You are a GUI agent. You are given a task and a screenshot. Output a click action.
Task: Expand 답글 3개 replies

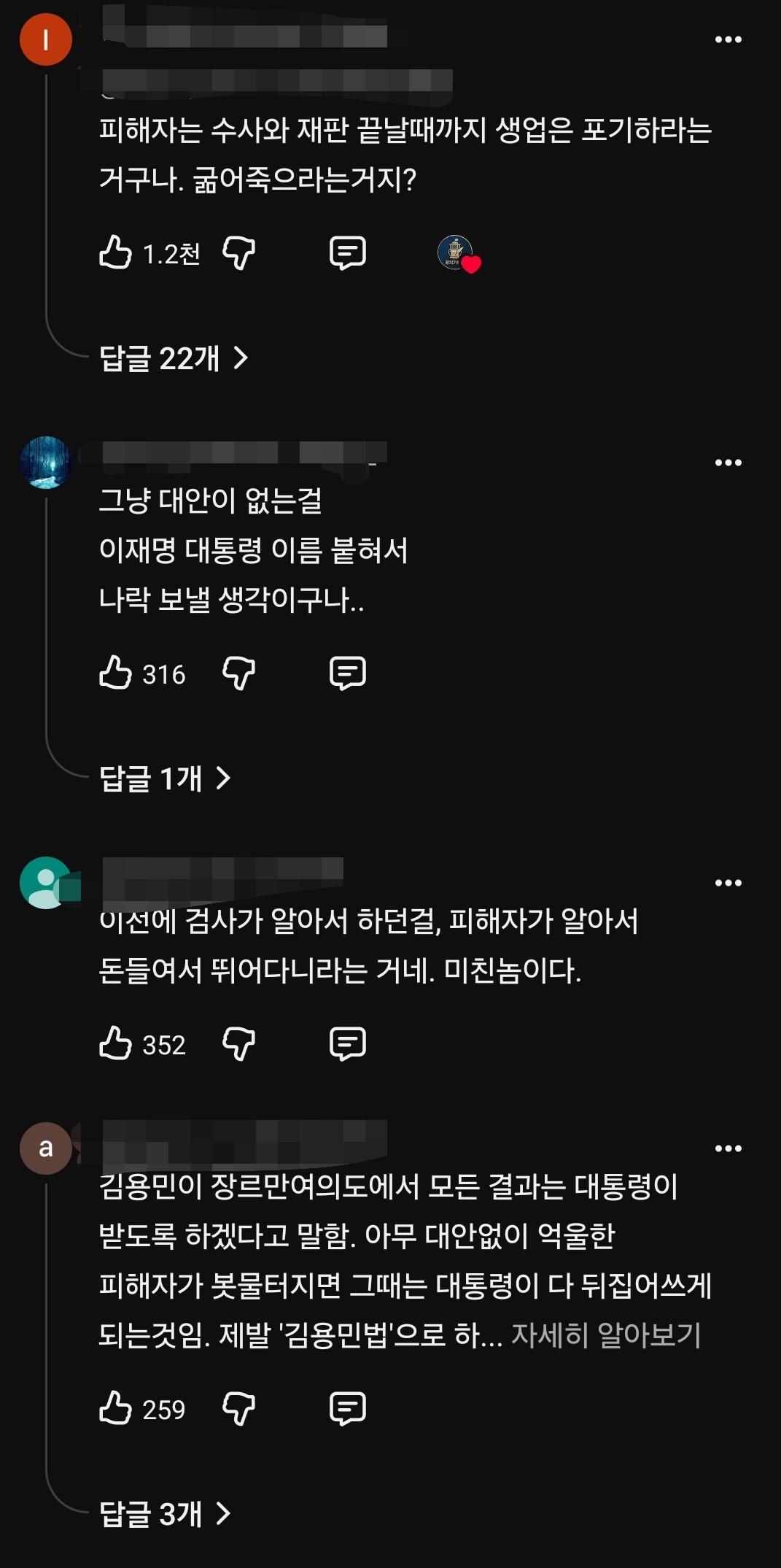coord(165,1514)
